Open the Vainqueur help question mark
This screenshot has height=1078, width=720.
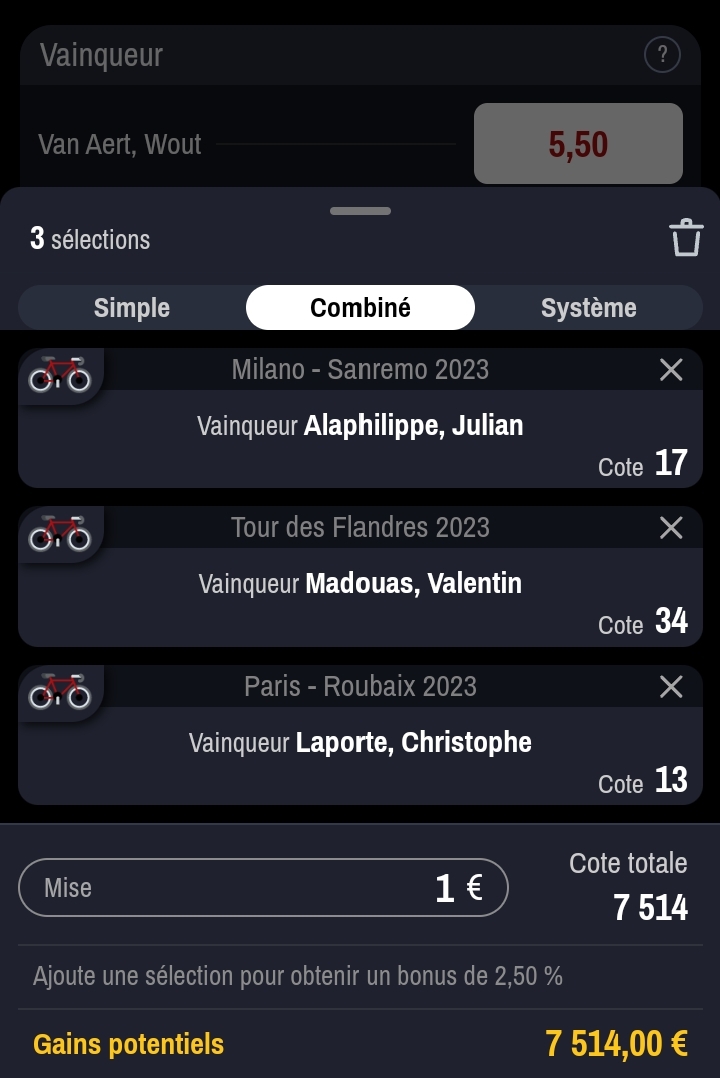coord(662,55)
